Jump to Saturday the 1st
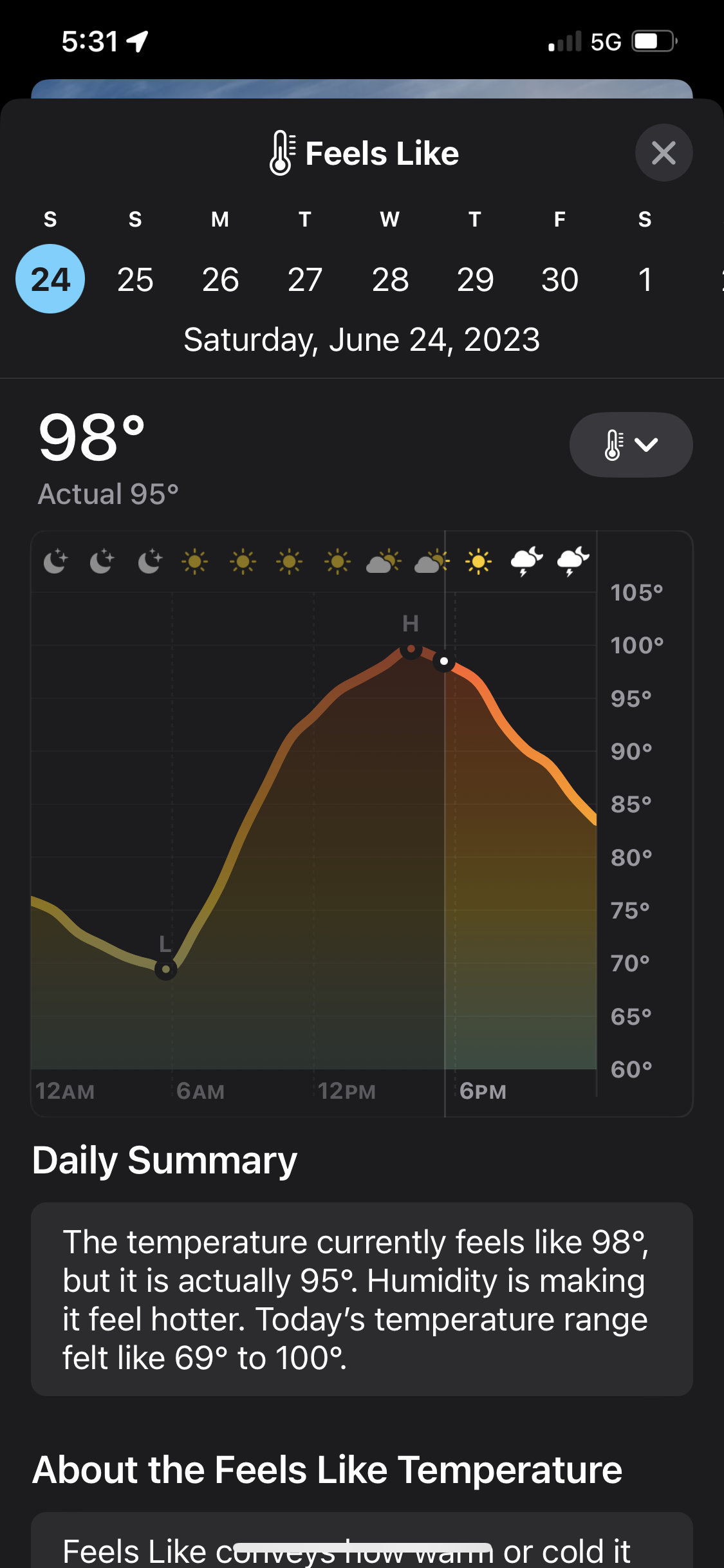 645,279
